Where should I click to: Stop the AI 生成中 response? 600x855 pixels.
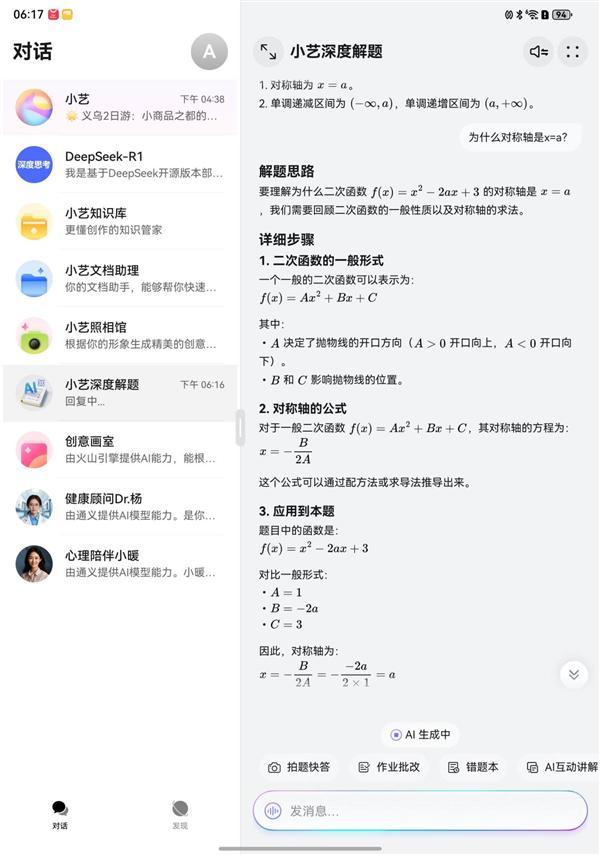[x=420, y=734]
